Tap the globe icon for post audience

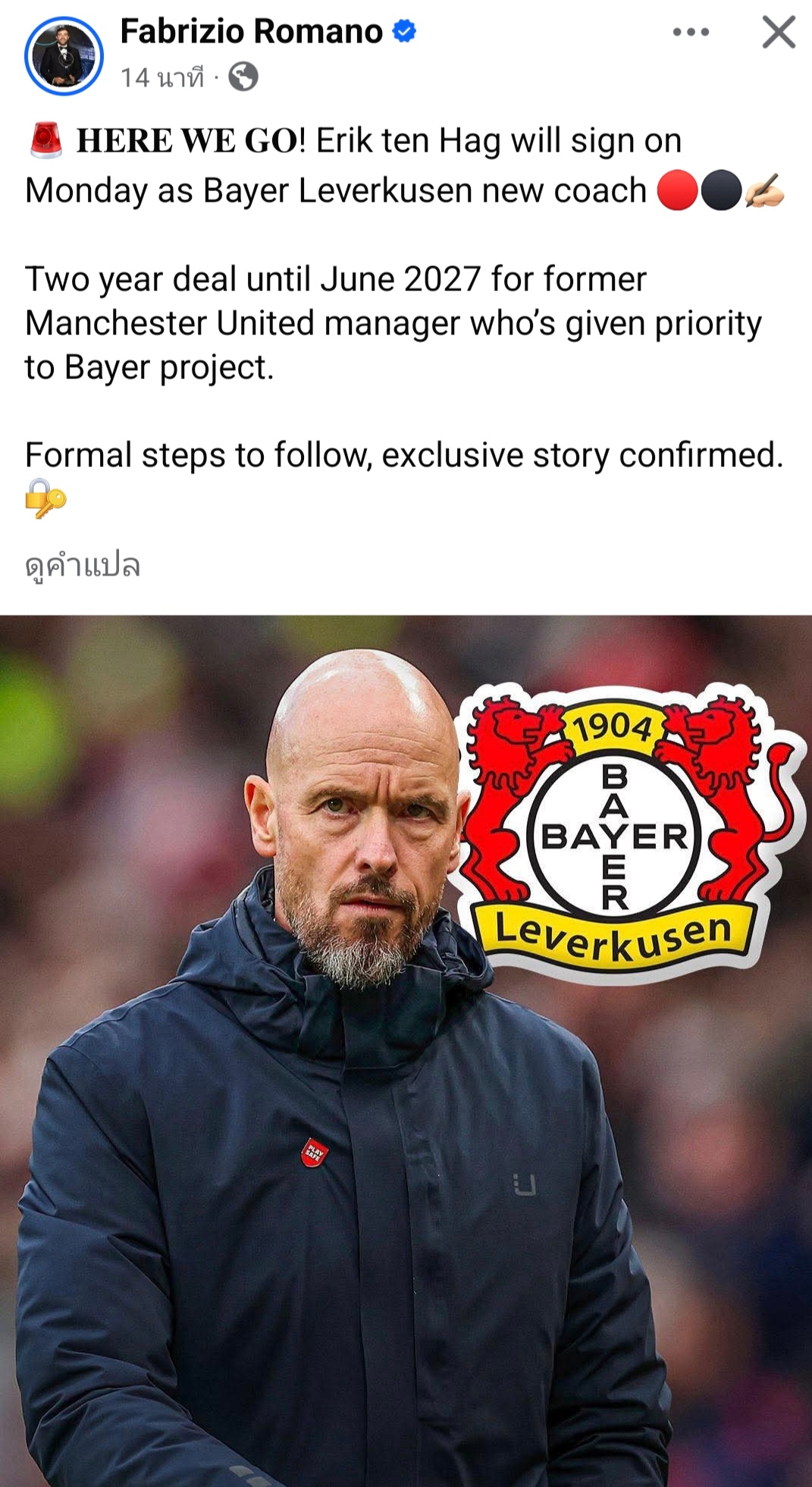243,77
